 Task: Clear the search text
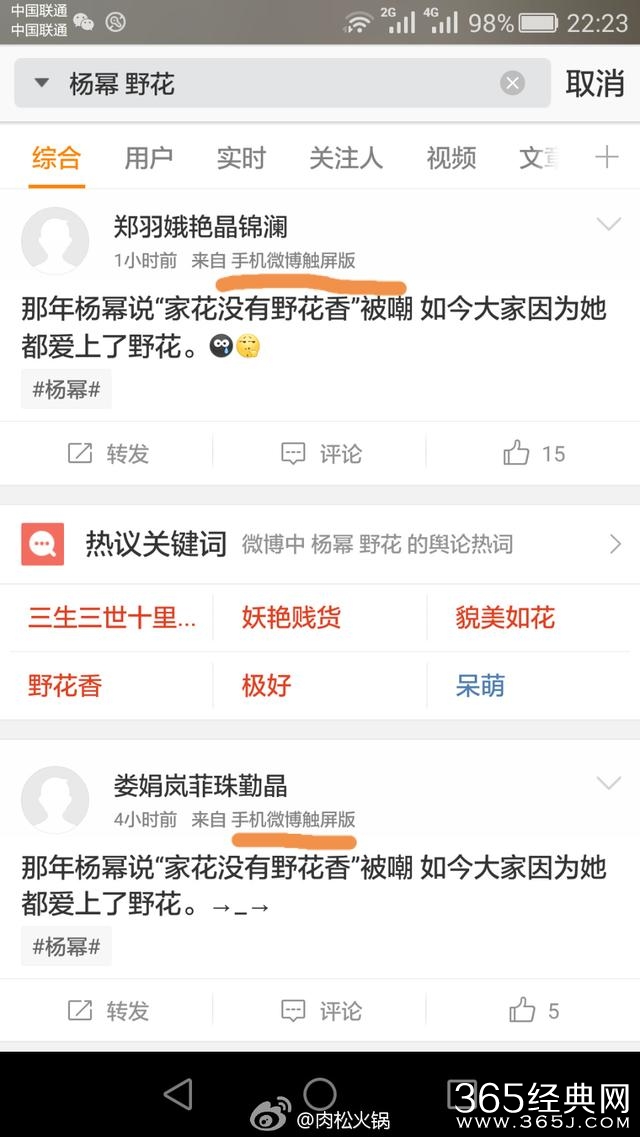point(512,84)
